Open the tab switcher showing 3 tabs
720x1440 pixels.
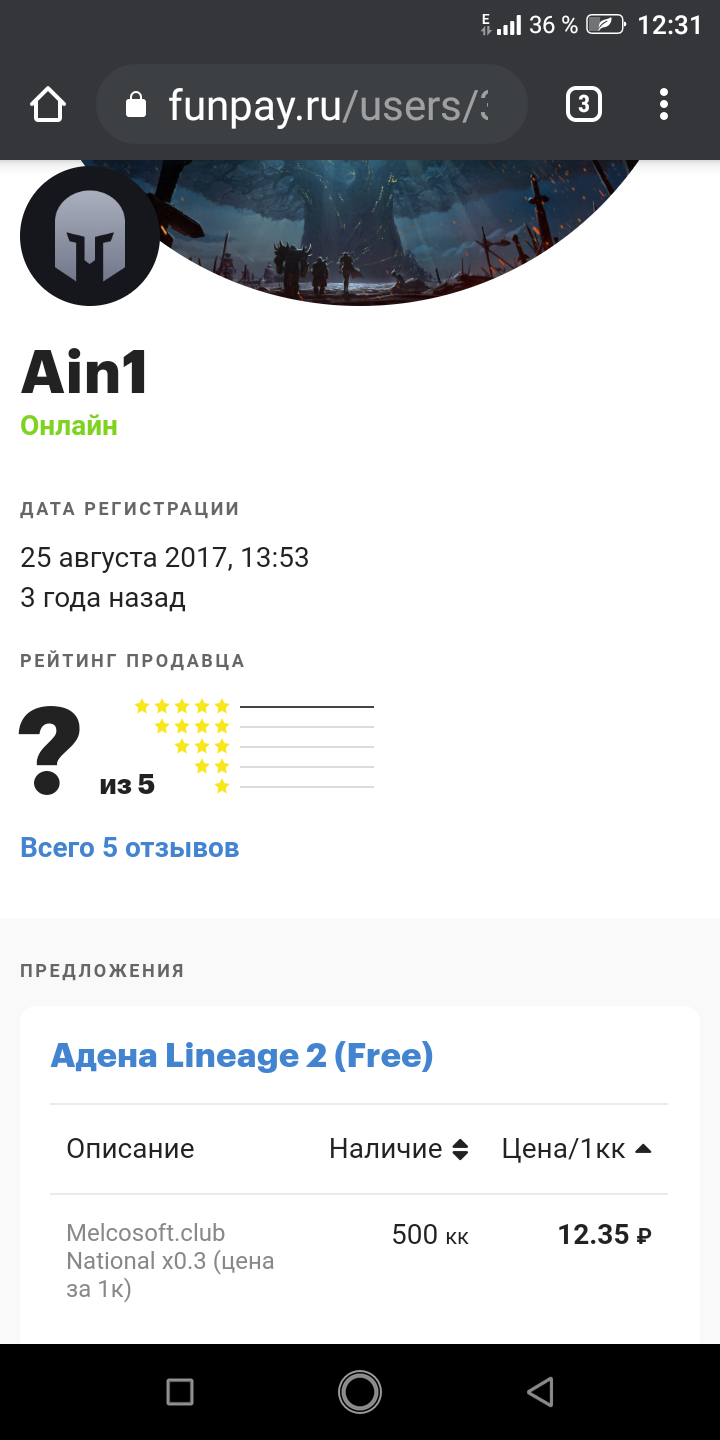point(584,105)
